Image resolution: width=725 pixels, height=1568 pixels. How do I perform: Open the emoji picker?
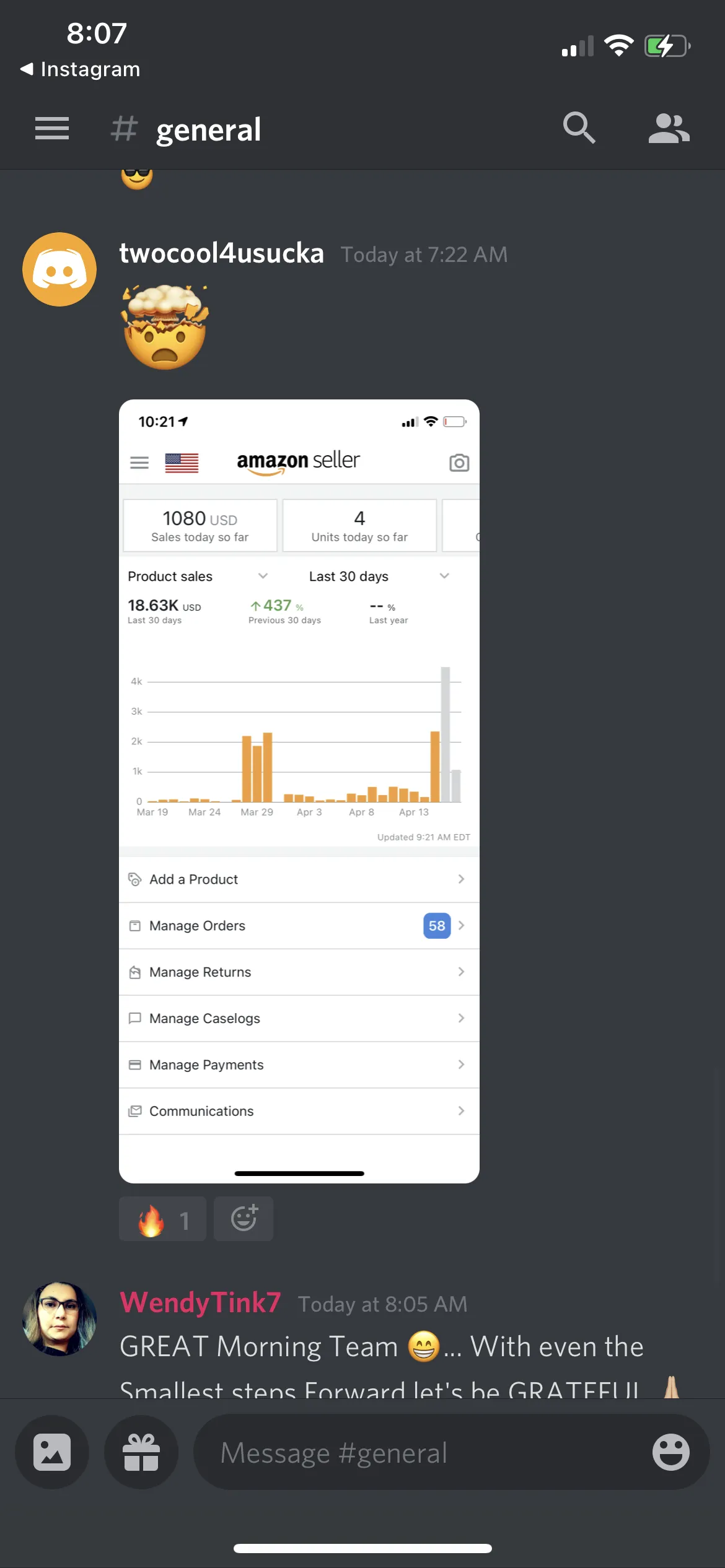click(x=670, y=1452)
